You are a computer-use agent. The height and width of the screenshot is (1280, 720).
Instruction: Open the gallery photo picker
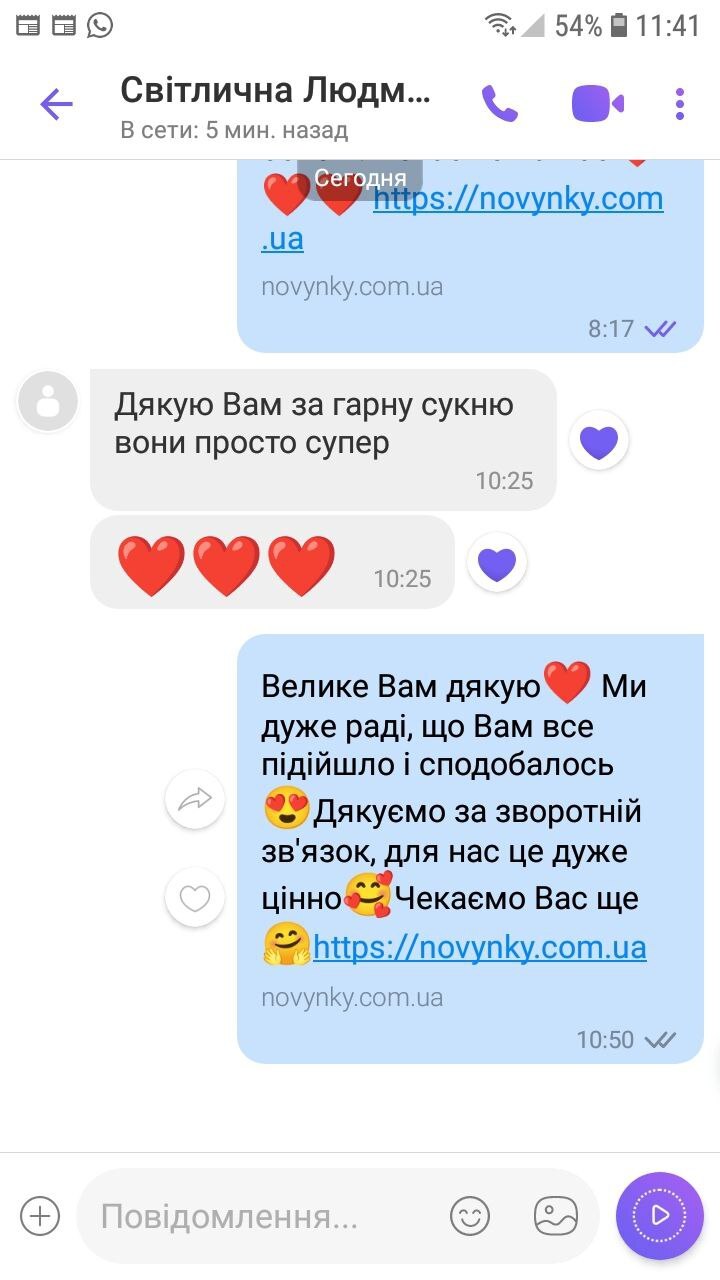(556, 1216)
